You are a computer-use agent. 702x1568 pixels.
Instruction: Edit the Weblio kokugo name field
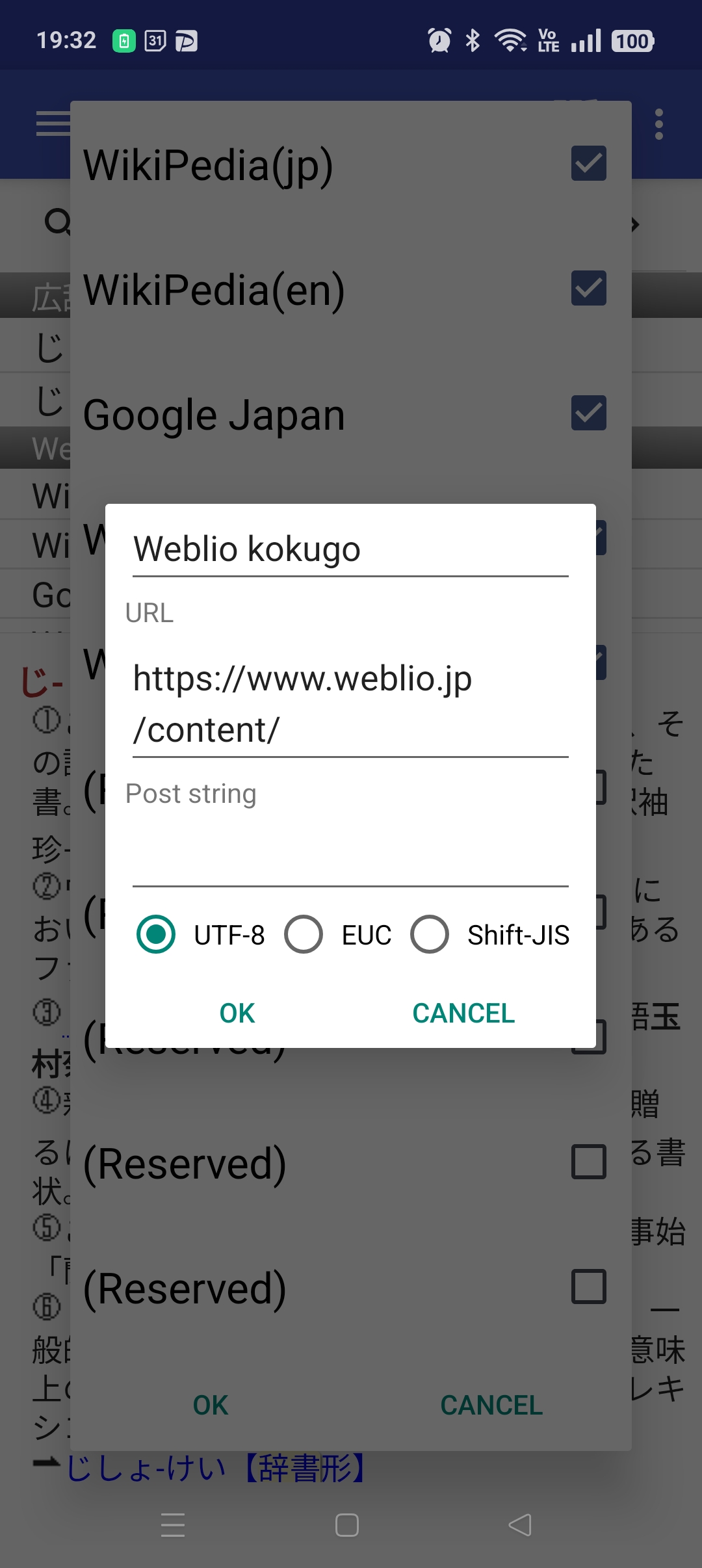[350, 549]
